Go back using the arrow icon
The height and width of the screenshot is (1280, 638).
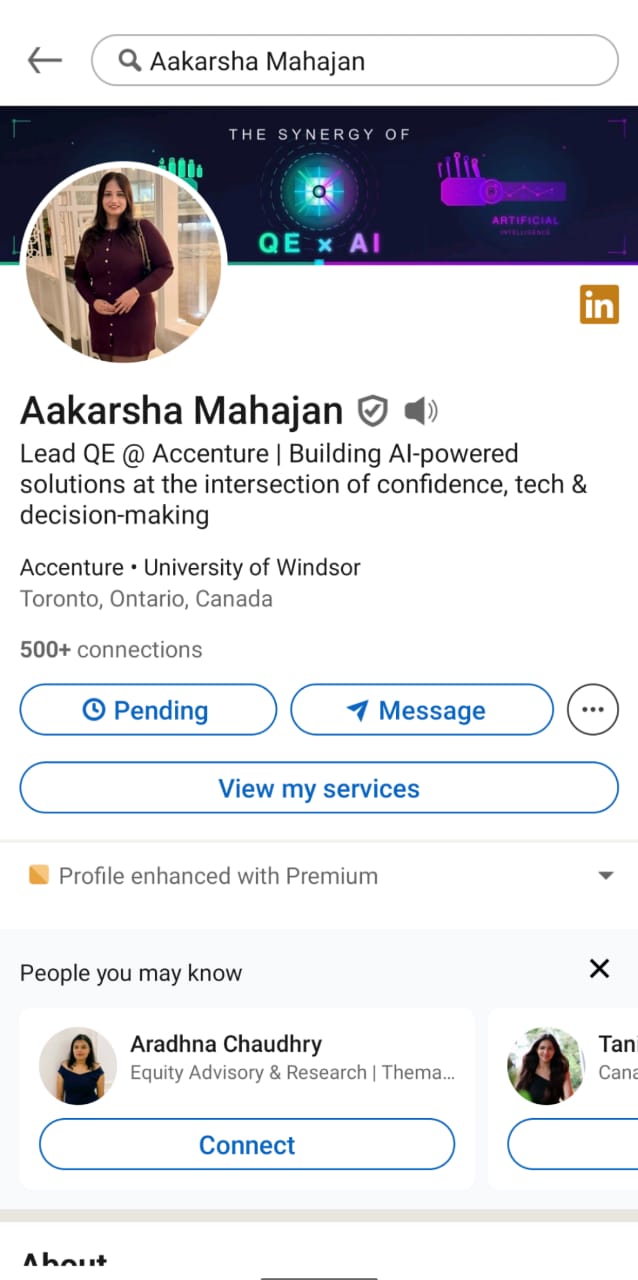44,61
